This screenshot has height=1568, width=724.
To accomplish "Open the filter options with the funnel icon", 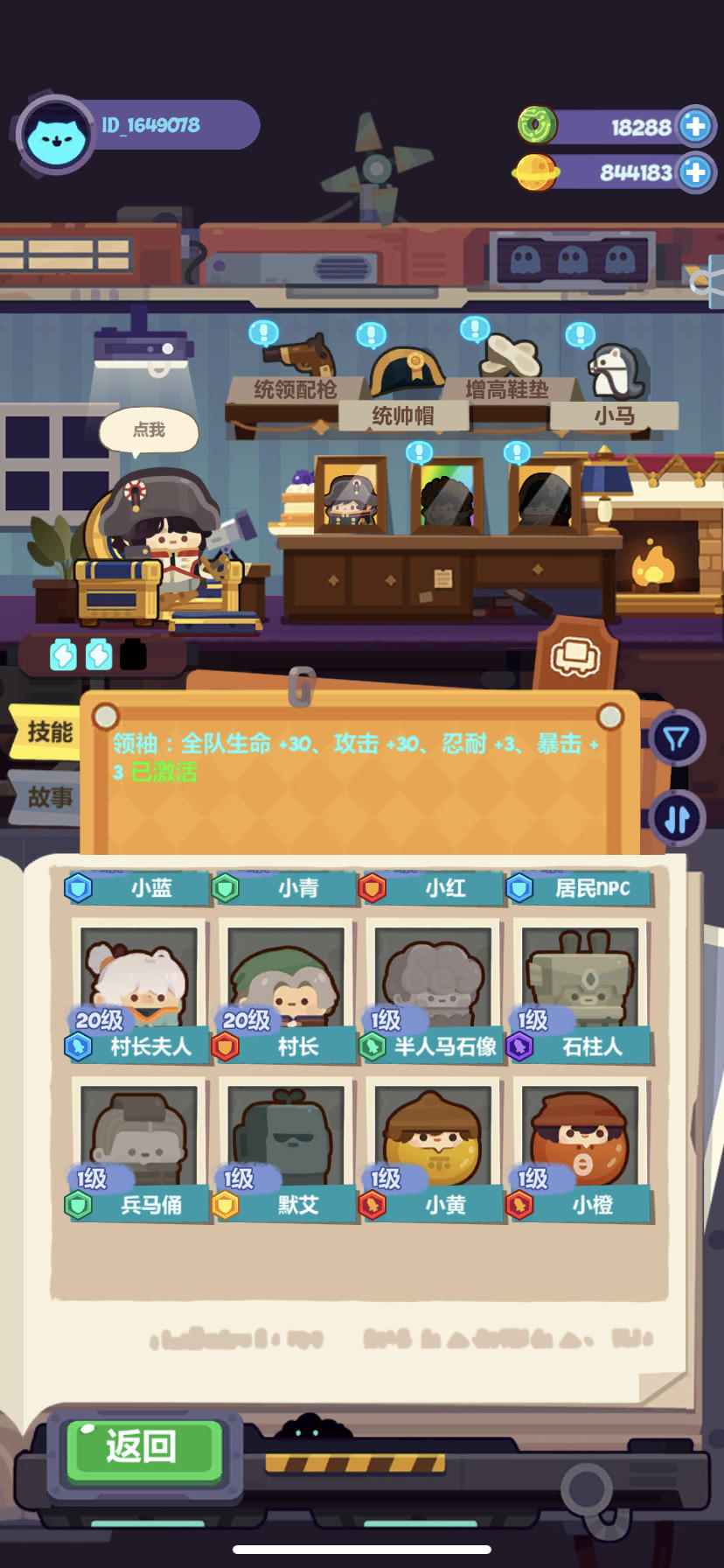I will (676, 738).
